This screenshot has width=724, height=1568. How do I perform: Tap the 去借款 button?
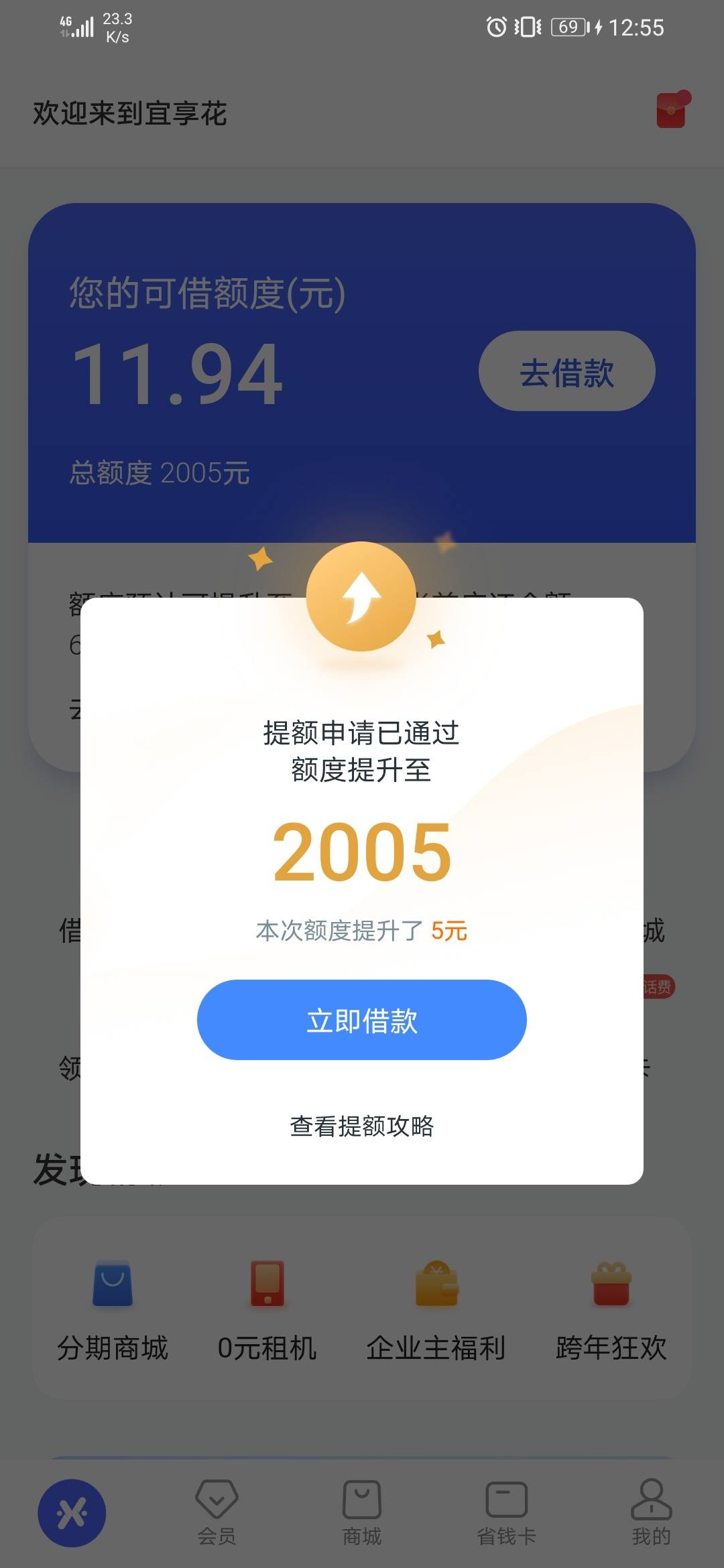click(x=566, y=371)
